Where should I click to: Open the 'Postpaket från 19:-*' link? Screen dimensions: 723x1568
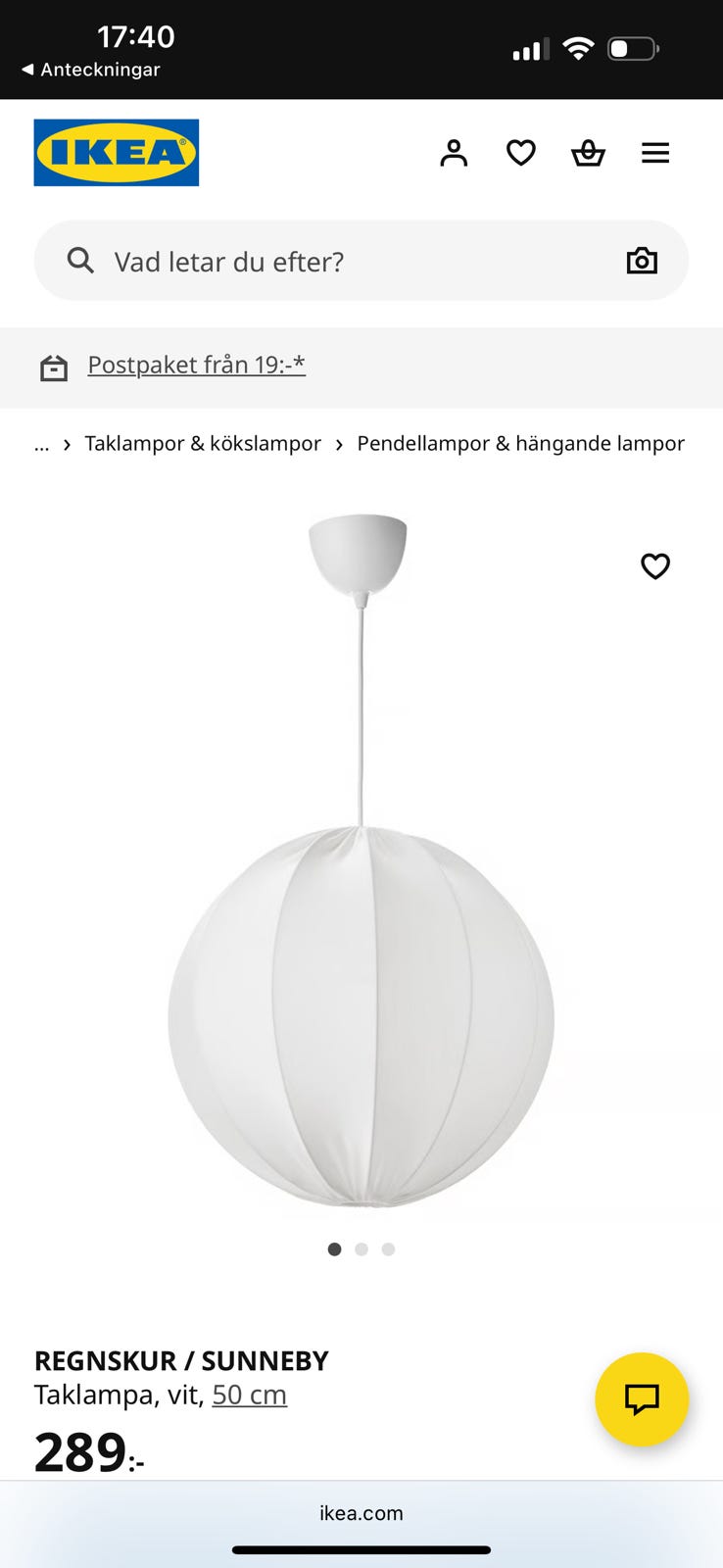pos(196,365)
